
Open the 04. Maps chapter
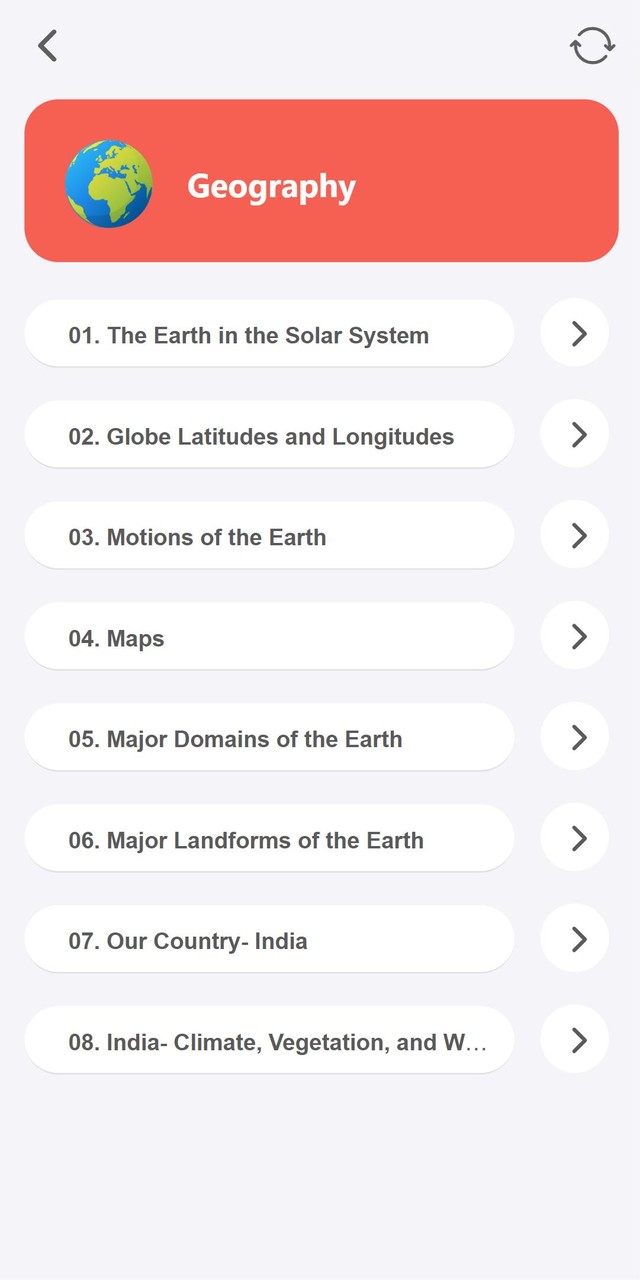(x=269, y=637)
